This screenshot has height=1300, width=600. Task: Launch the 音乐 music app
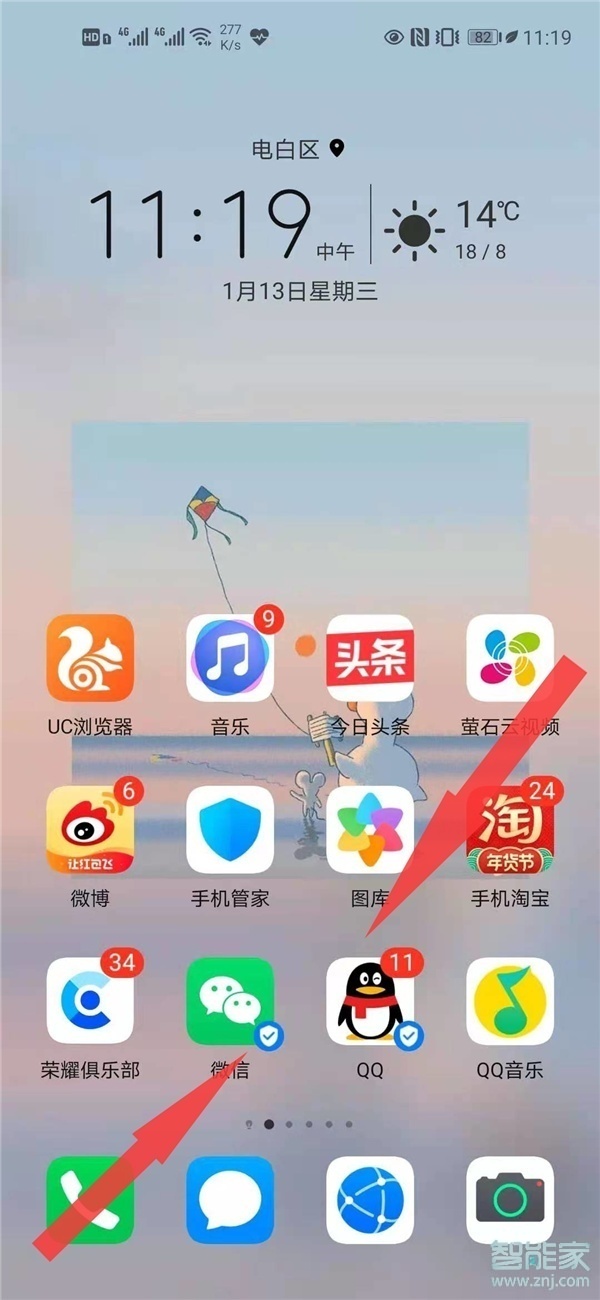point(230,658)
